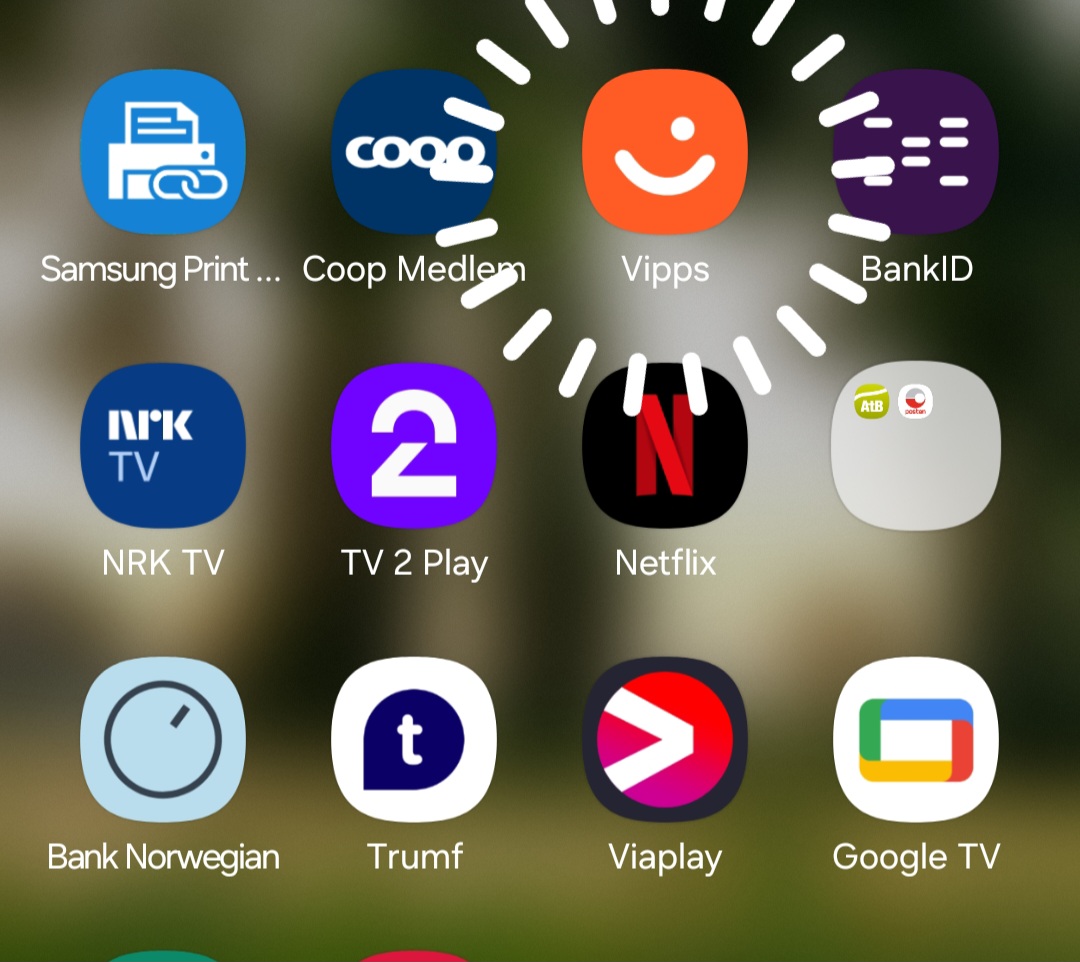Launch Viaplay
1080x962 pixels.
coord(665,739)
